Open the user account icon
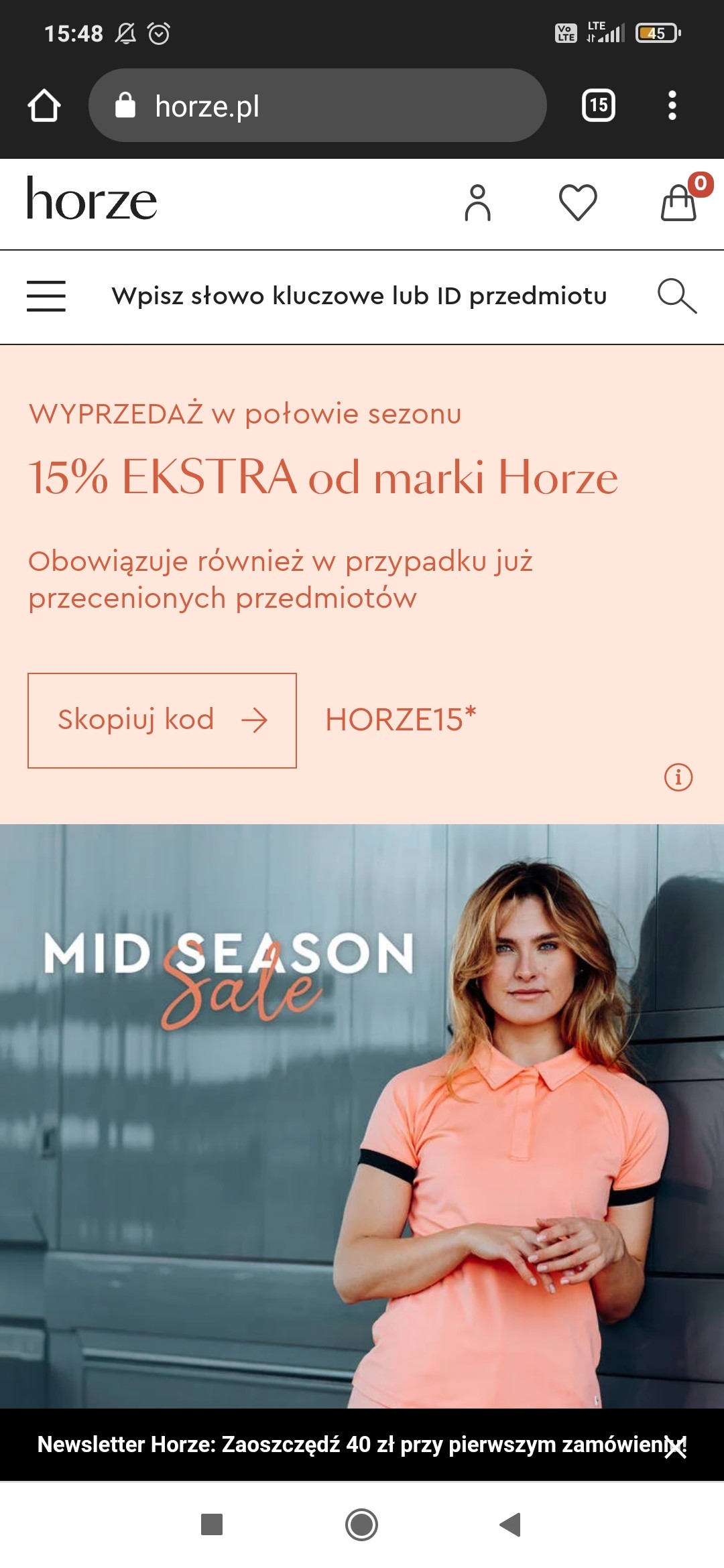Image resolution: width=724 pixels, height=1568 pixels. 477,202
